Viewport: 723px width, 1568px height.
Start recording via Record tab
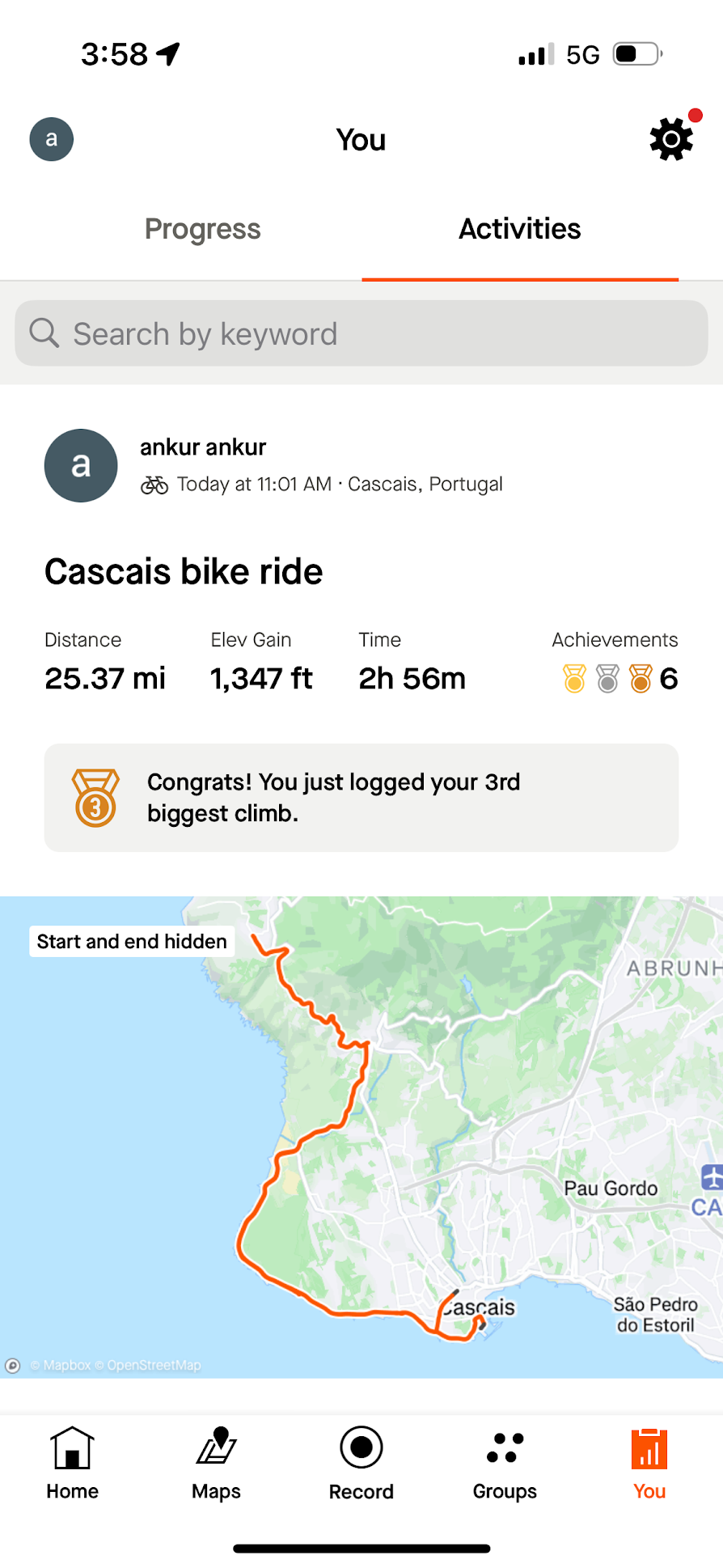coord(361,1463)
